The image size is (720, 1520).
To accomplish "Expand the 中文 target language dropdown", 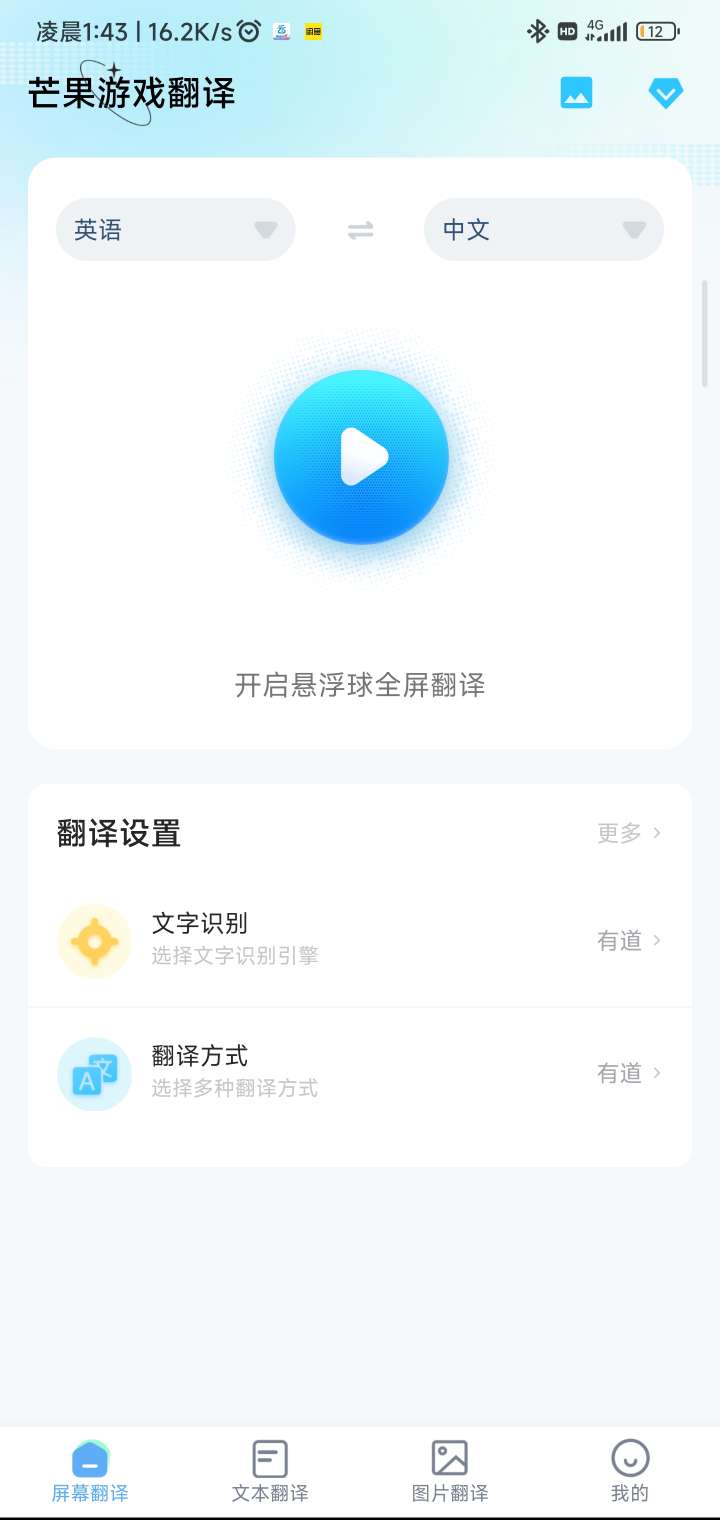I will tap(543, 230).
